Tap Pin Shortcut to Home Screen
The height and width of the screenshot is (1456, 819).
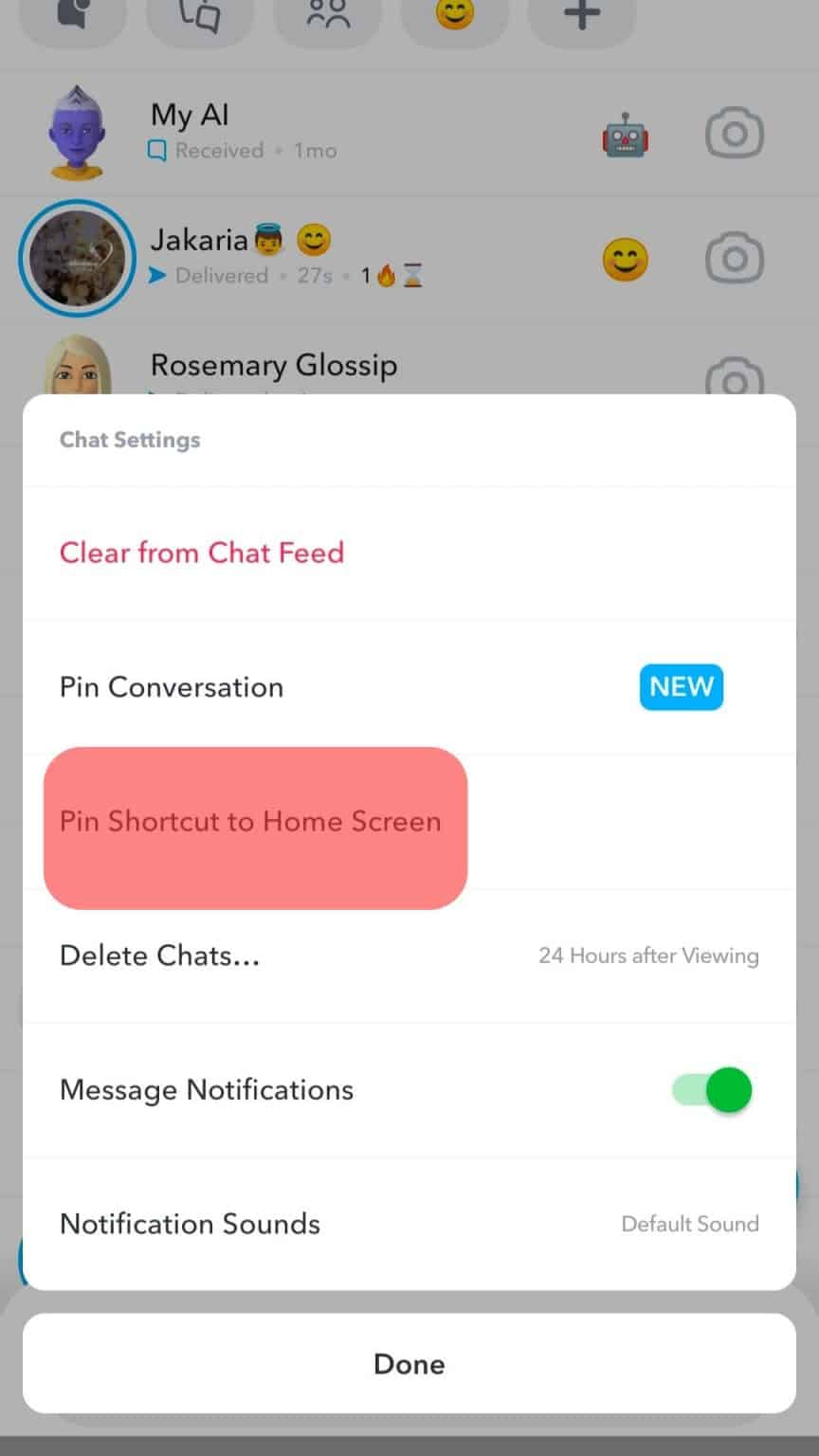click(x=251, y=822)
